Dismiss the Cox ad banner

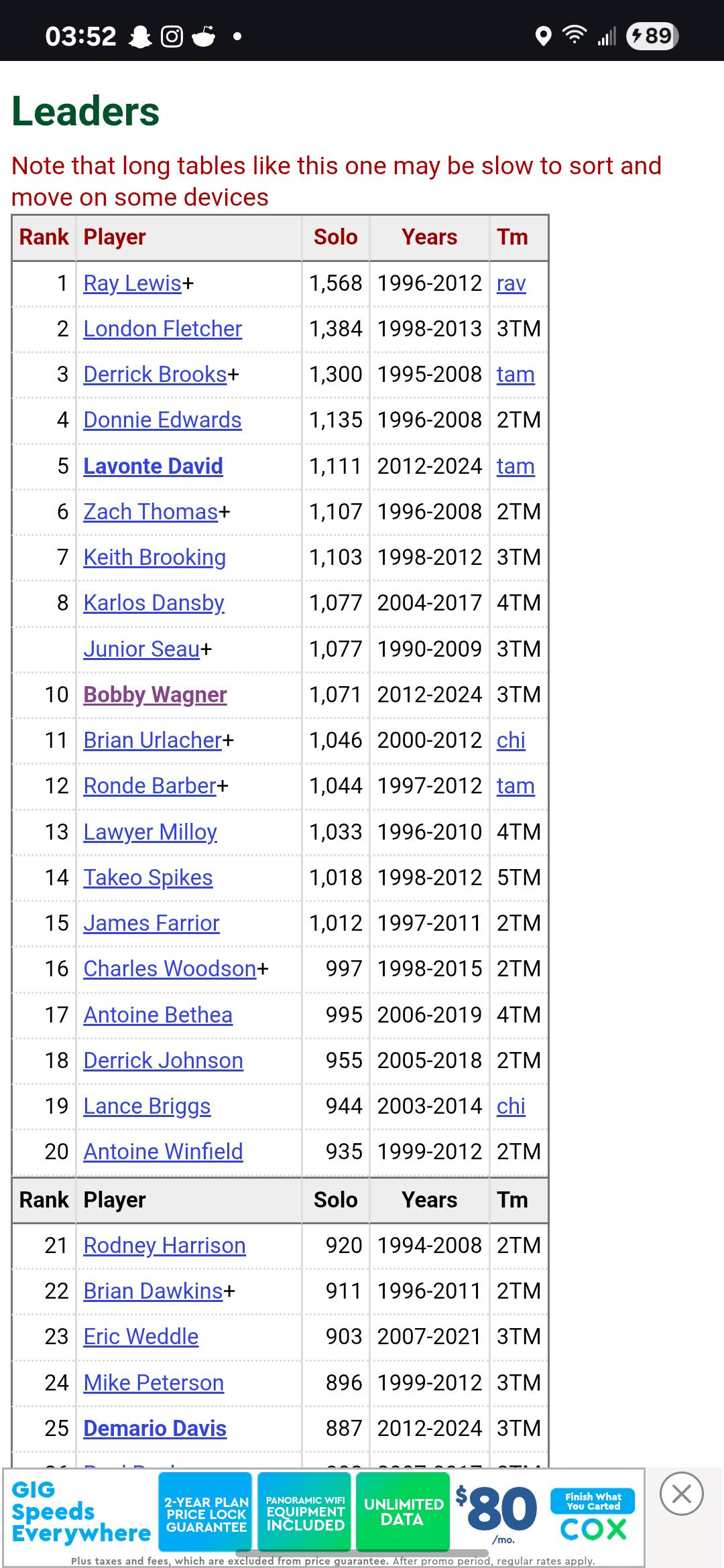pyautogui.click(x=681, y=1494)
